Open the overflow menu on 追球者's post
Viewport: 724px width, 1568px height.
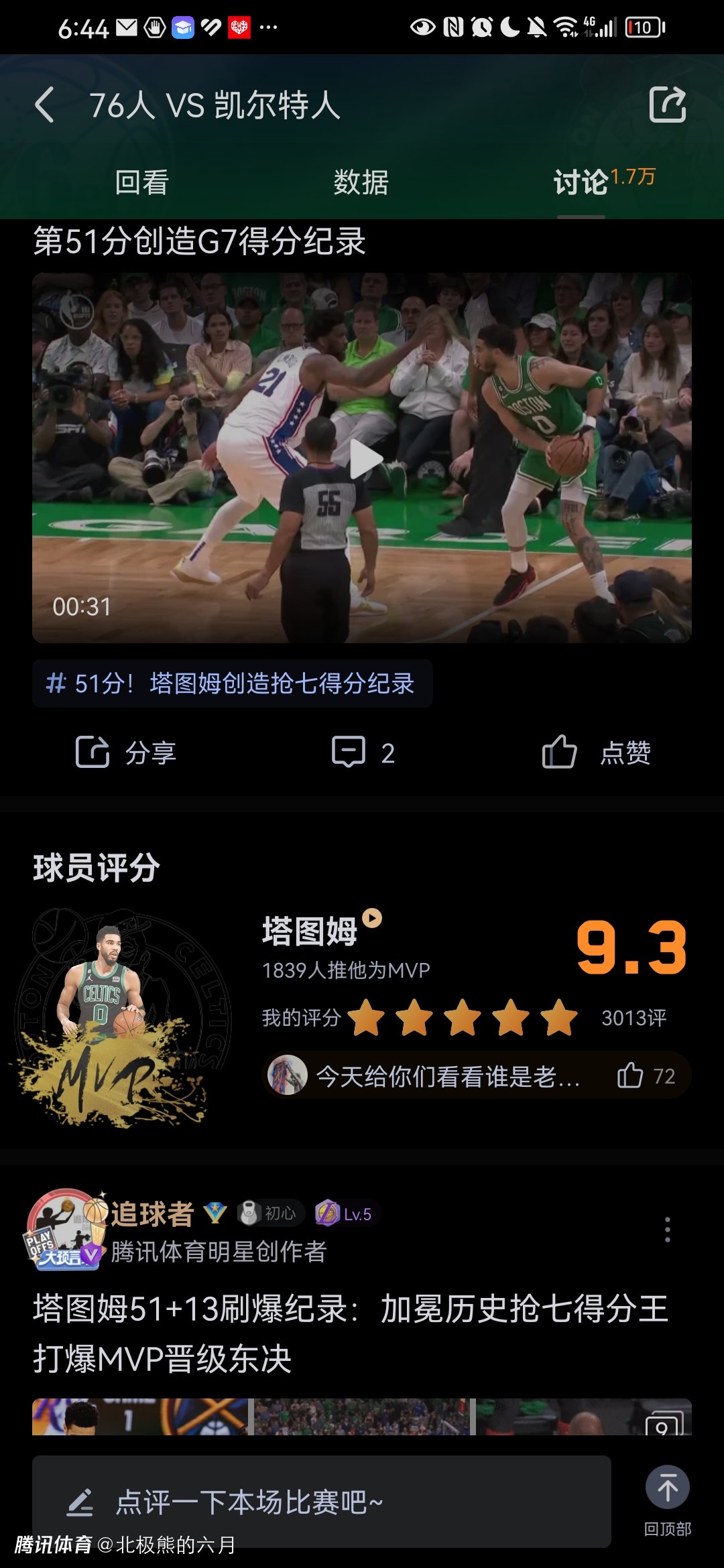[x=667, y=1230]
